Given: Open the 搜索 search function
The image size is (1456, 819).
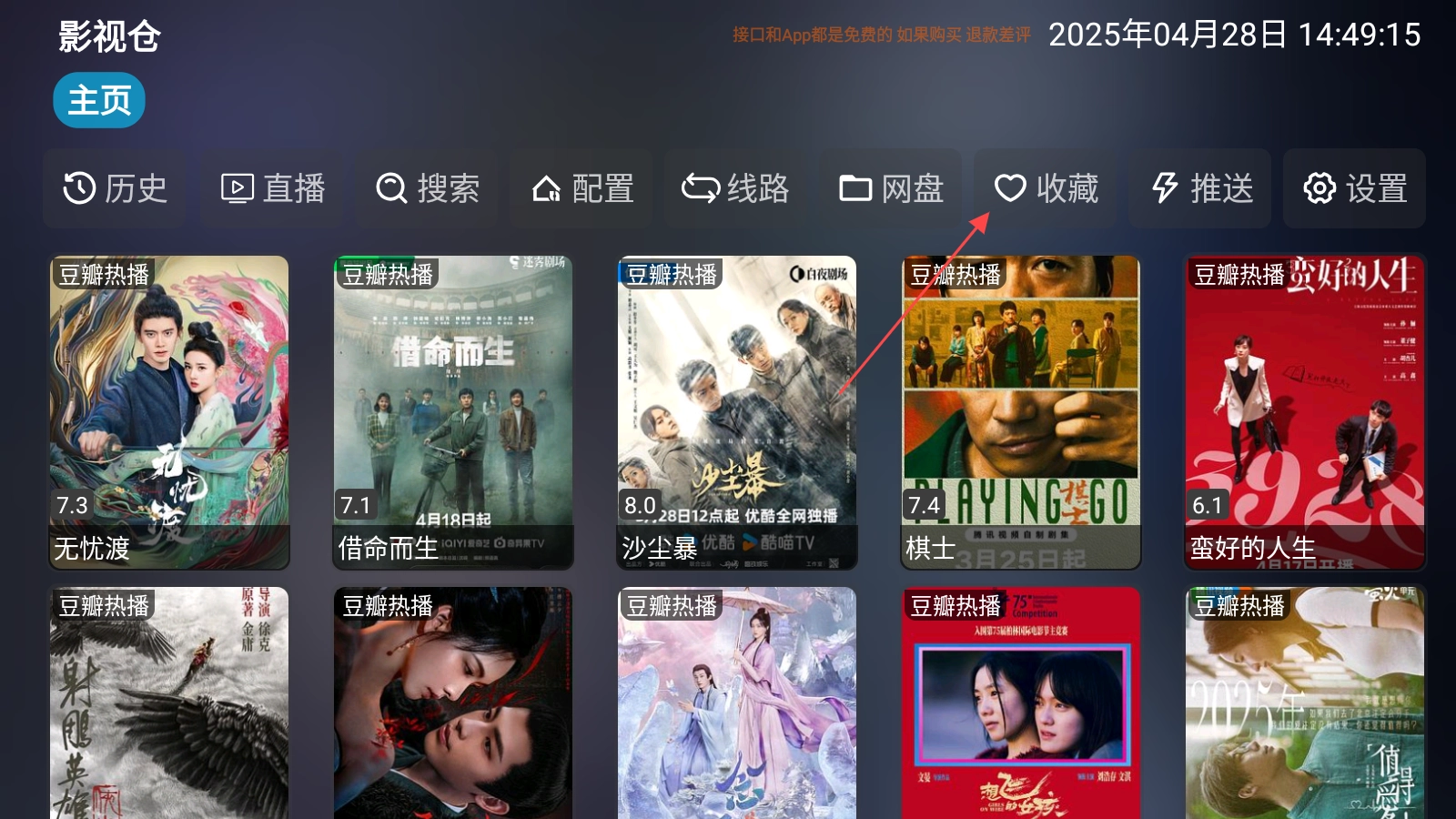Looking at the screenshot, I should [x=427, y=188].
